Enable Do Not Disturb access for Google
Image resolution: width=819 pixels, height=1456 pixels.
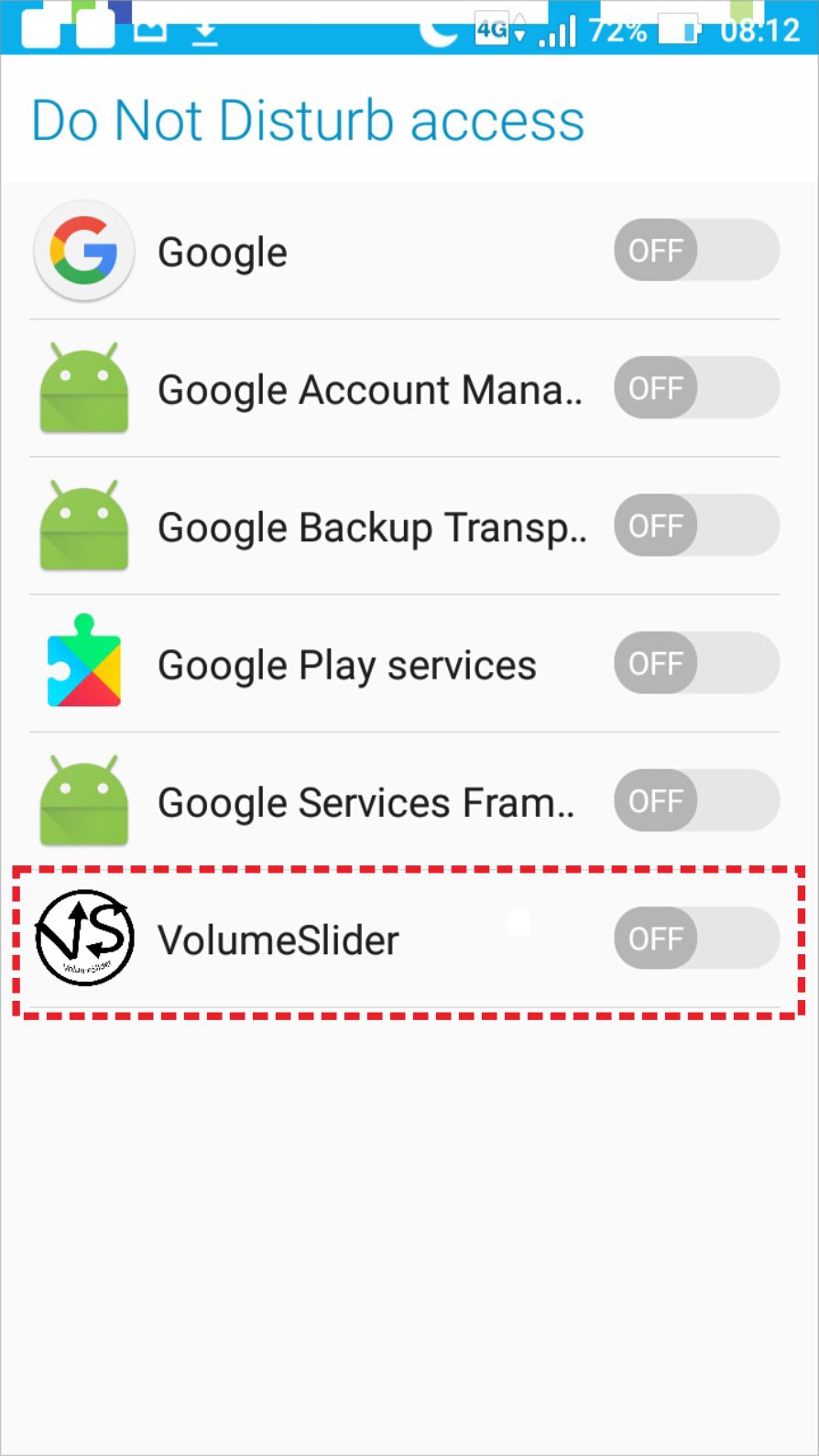pos(696,250)
